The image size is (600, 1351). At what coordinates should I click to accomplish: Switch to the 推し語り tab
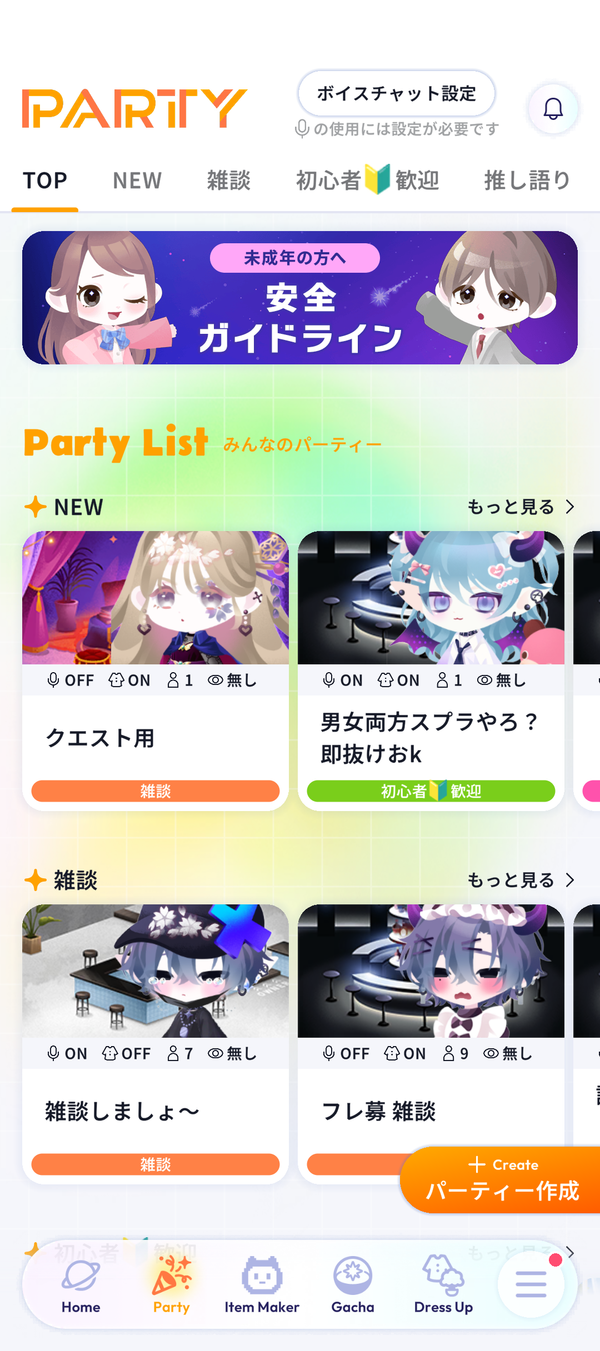coord(527,181)
